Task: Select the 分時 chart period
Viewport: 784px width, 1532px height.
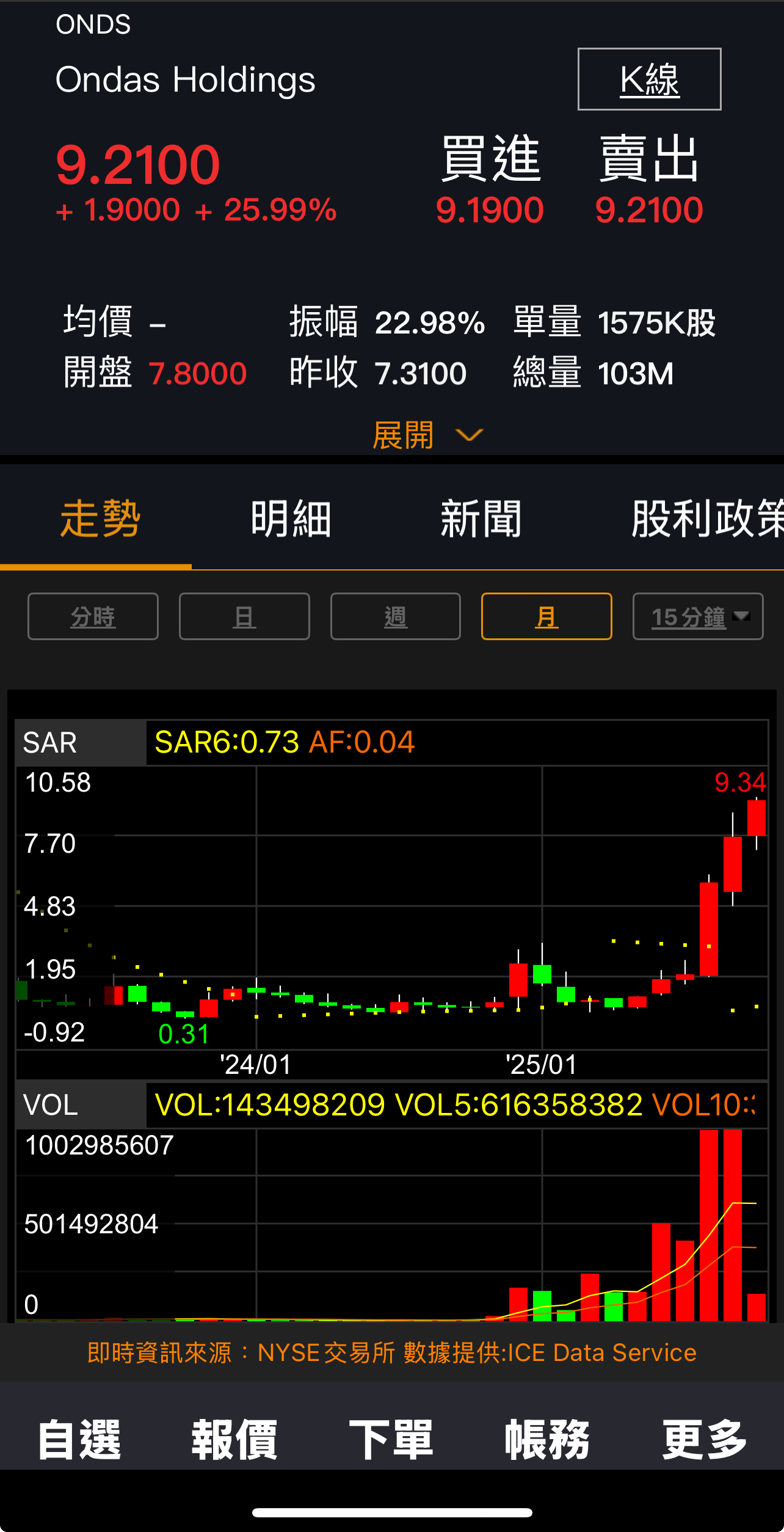Action: click(93, 616)
